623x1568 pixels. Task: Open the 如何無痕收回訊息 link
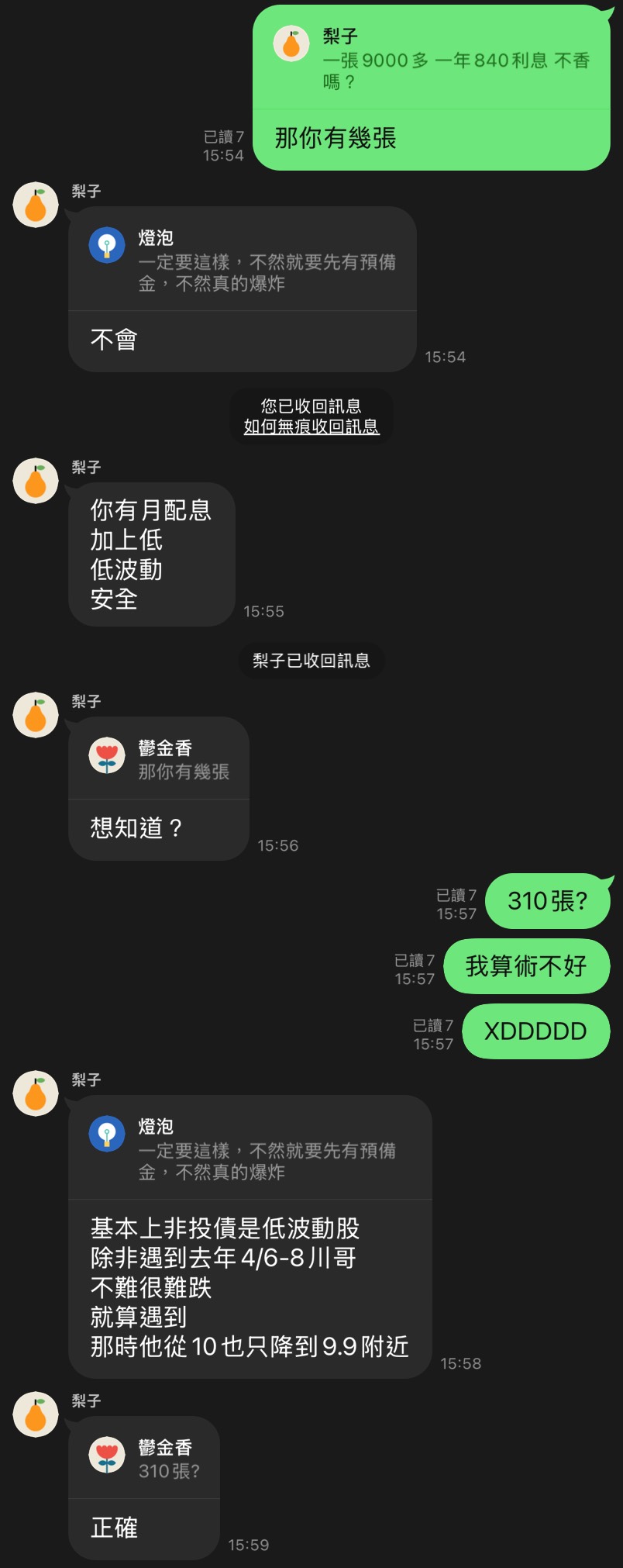(x=311, y=427)
